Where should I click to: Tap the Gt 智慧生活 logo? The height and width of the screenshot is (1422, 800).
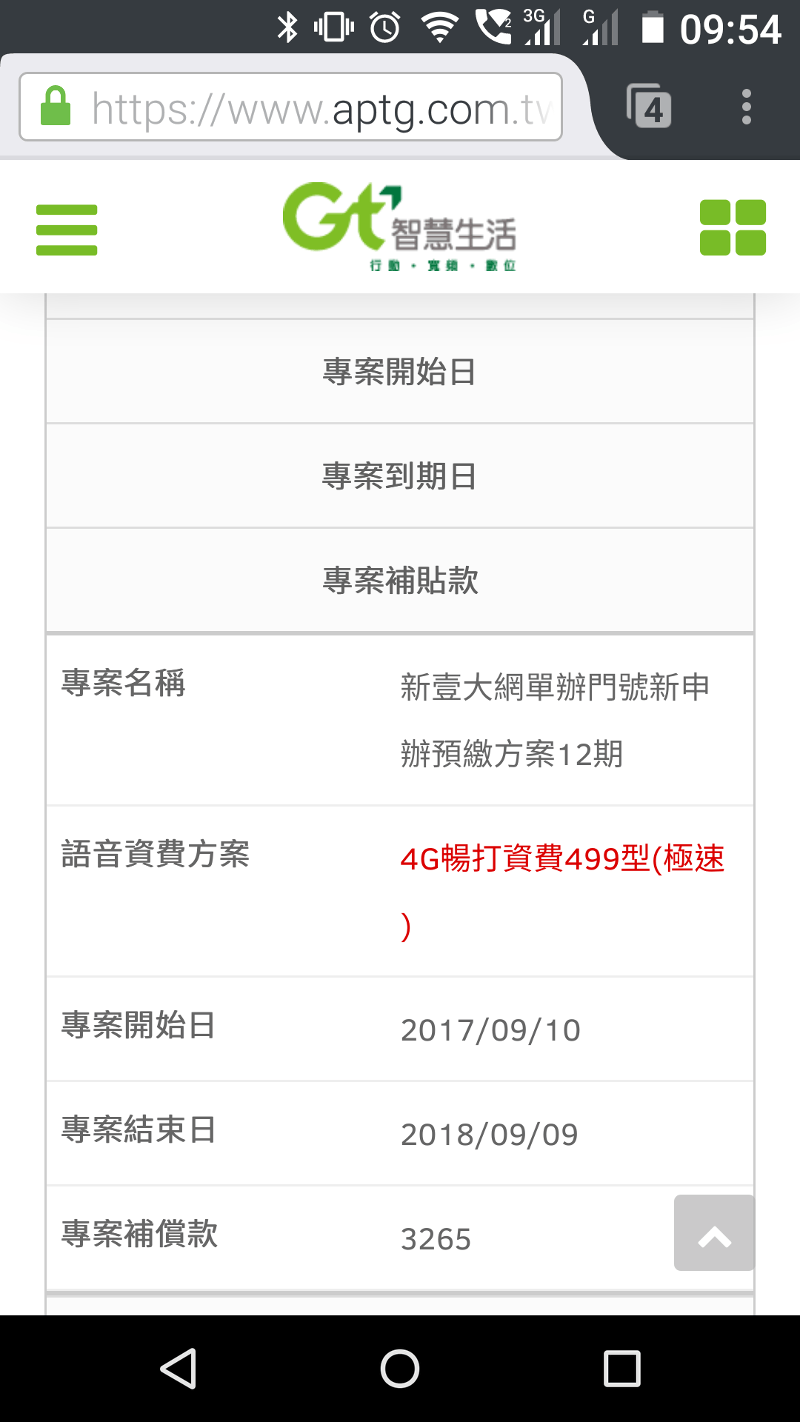pyautogui.click(x=399, y=227)
